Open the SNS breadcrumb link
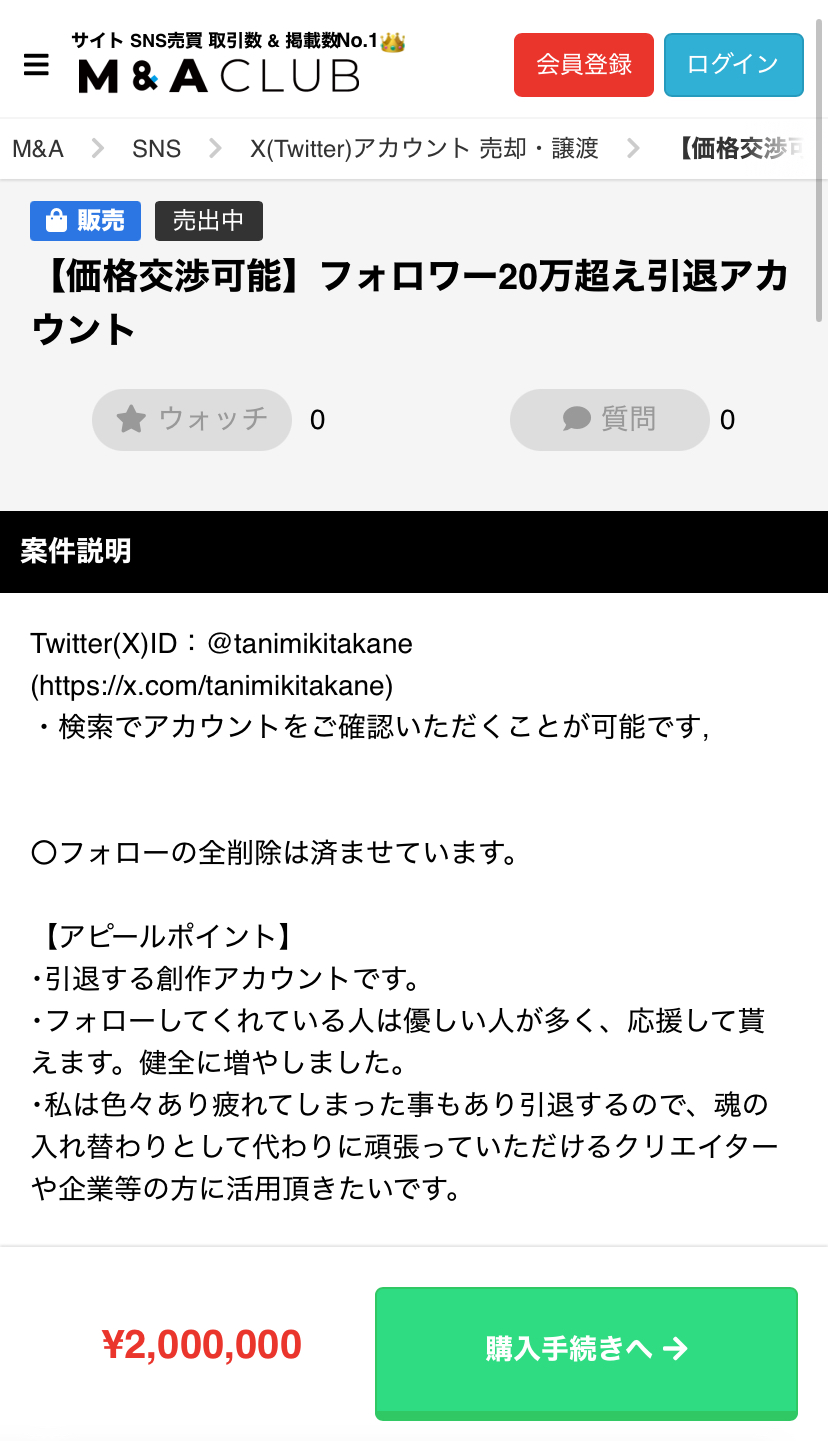828x1441 pixels. coord(156,149)
